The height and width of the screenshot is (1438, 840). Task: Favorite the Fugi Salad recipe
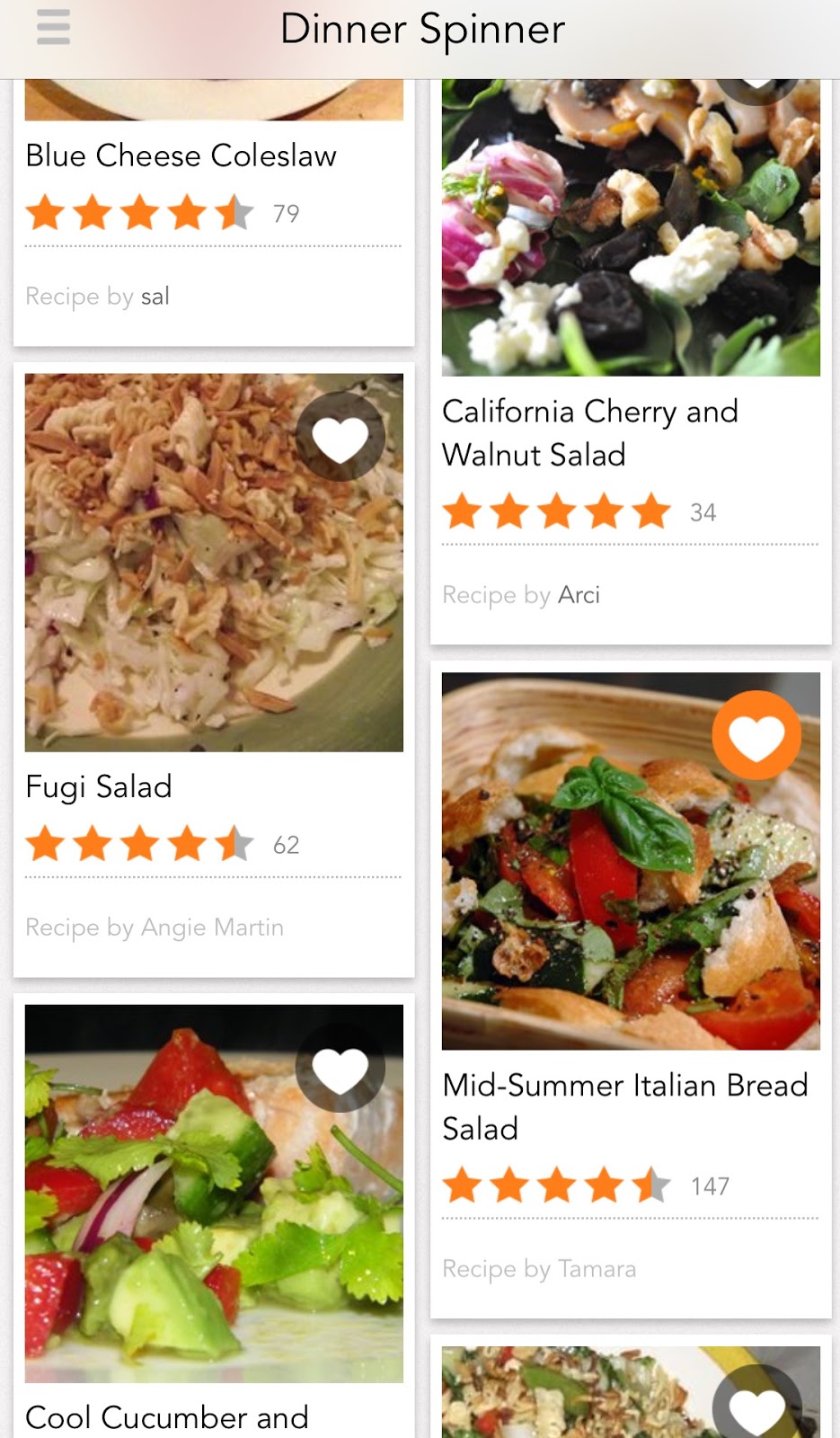[x=340, y=438]
